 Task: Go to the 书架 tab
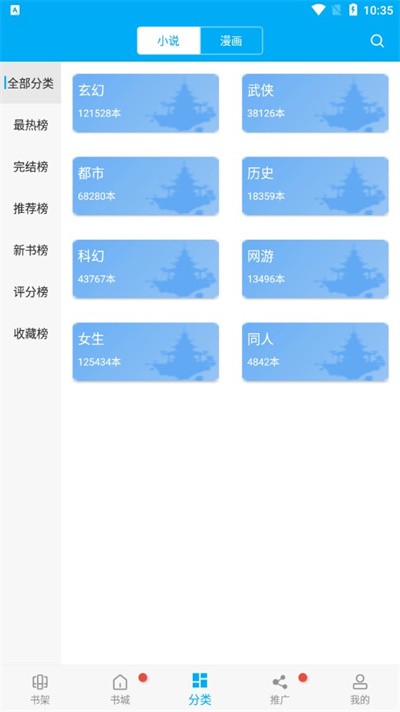pyautogui.click(x=40, y=689)
